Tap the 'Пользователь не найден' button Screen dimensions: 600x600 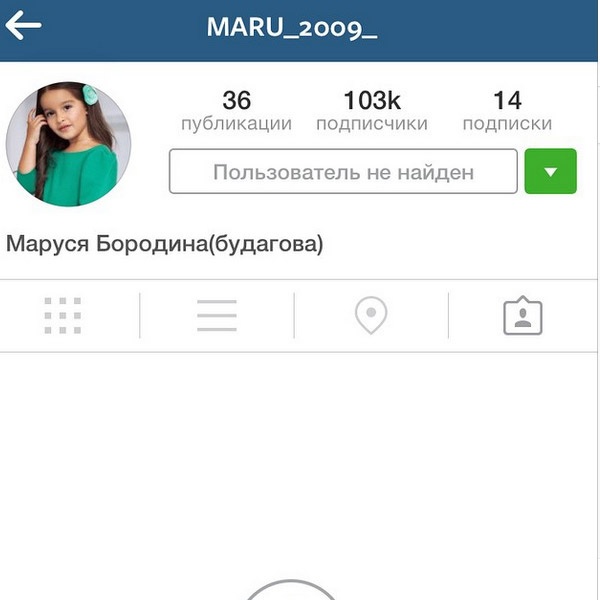[x=343, y=172]
